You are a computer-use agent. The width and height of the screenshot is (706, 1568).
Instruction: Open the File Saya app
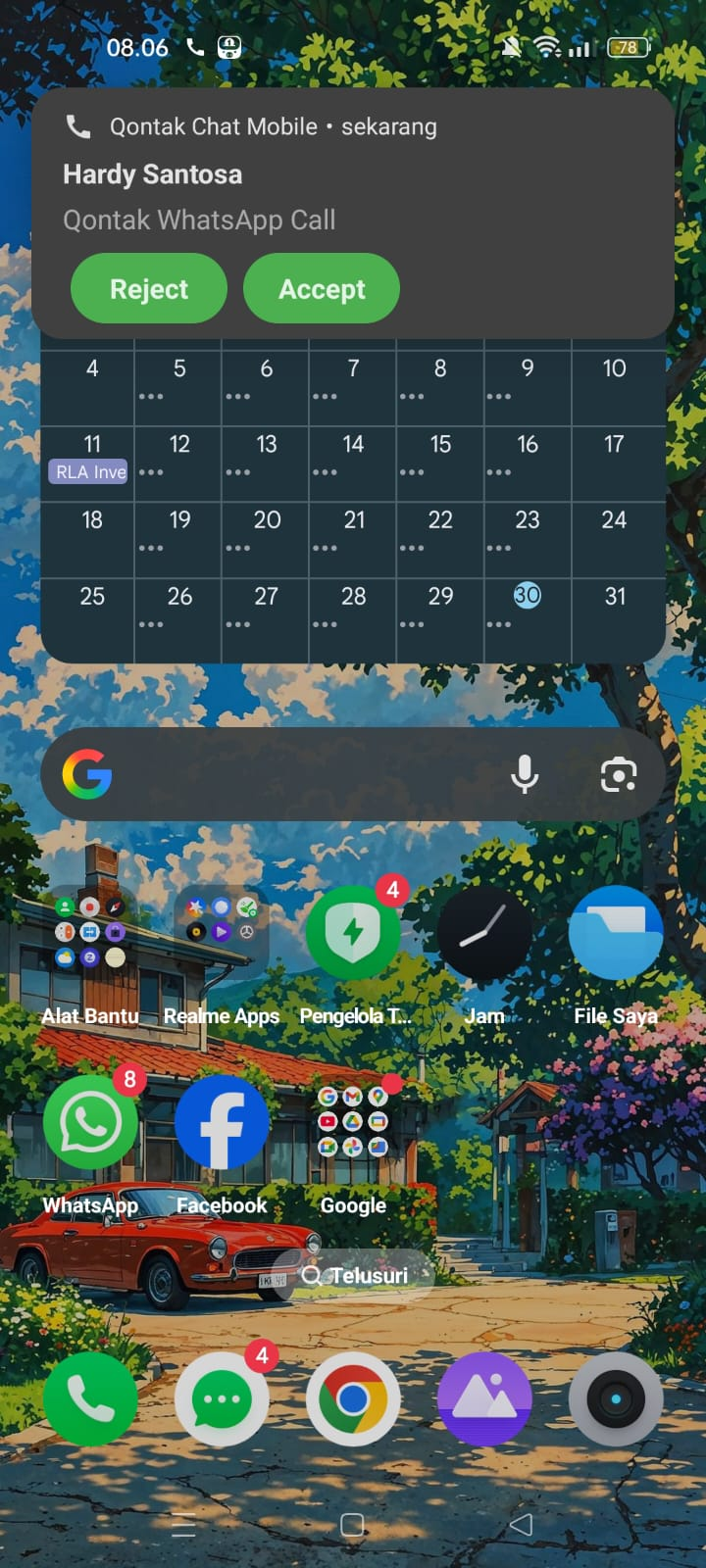tap(616, 933)
